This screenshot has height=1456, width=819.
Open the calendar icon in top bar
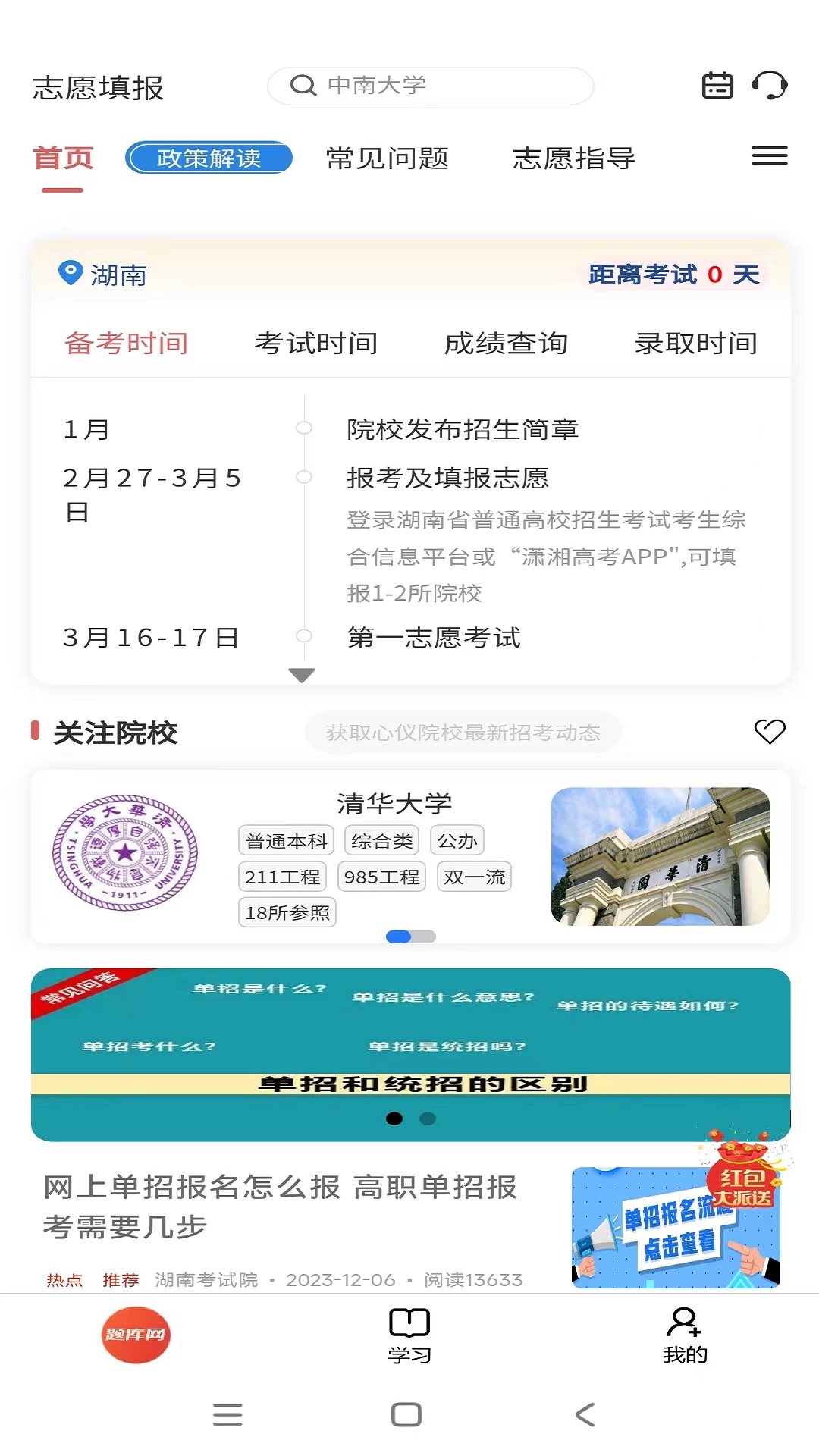click(717, 86)
